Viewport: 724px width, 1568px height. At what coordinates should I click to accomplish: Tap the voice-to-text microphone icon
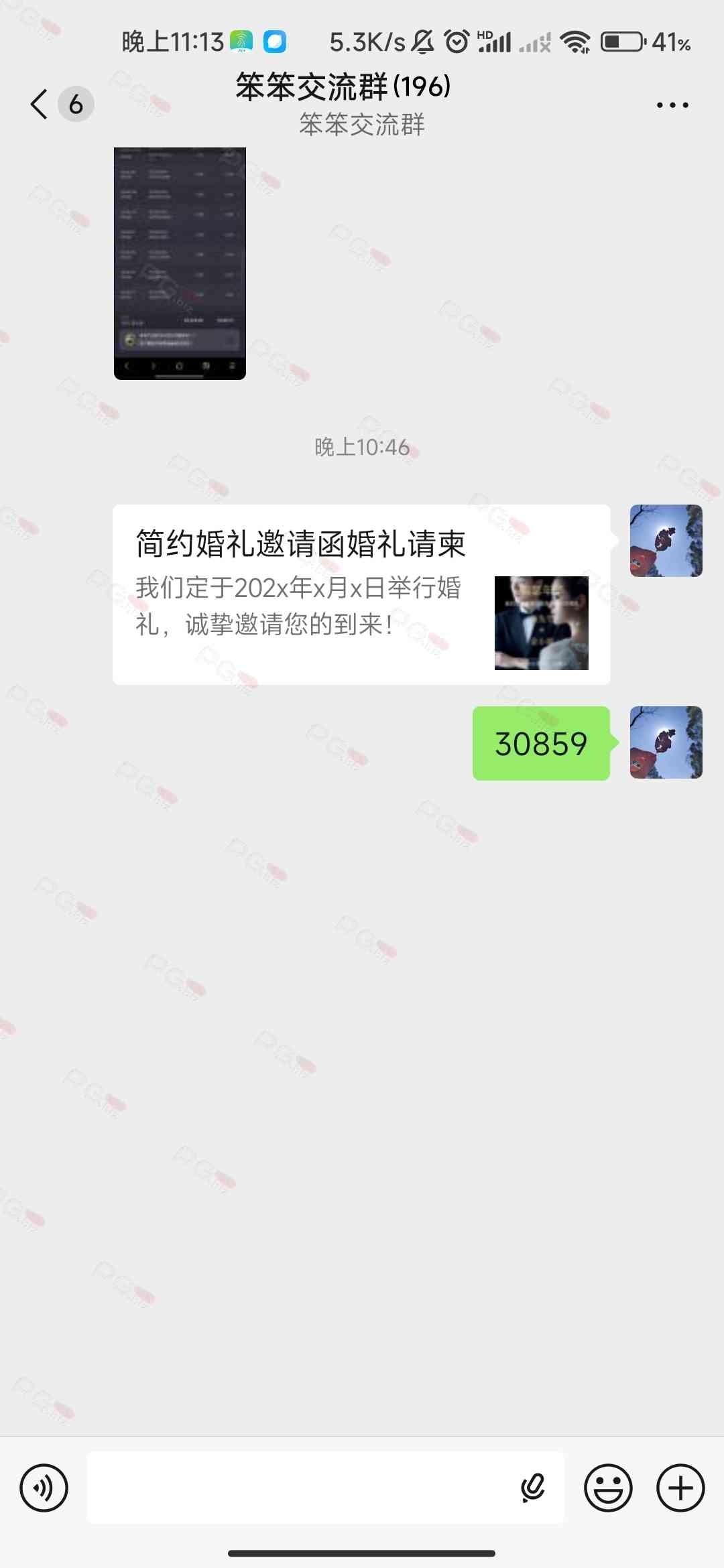(533, 1488)
